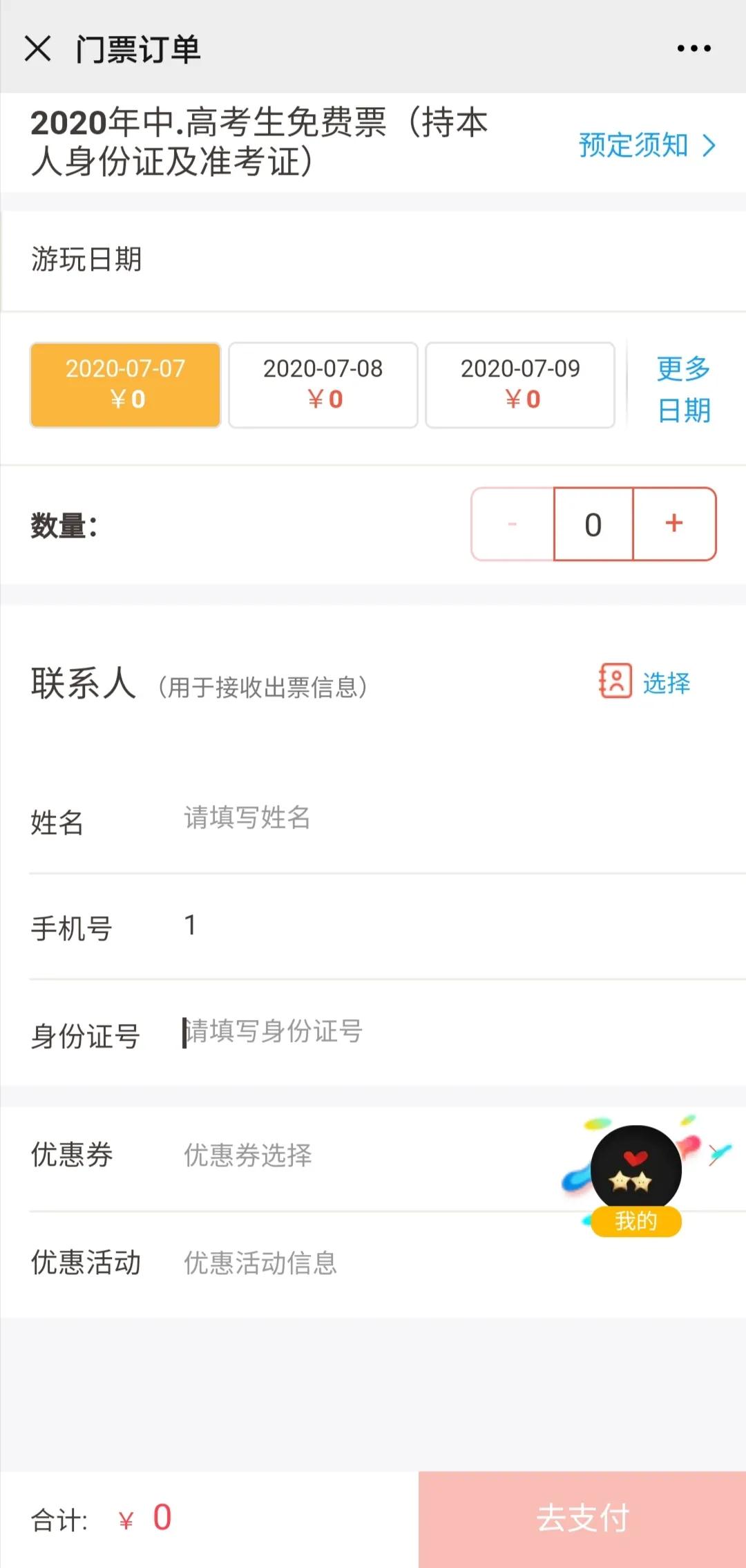746x1568 pixels.
Task: Pick the 2020-07-09 date option
Action: [520, 385]
